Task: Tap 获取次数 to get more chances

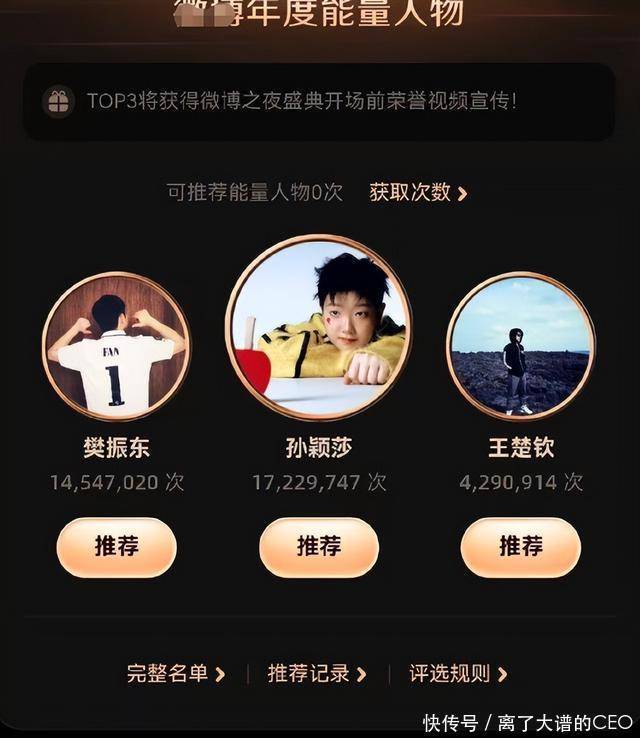Action: (x=418, y=193)
